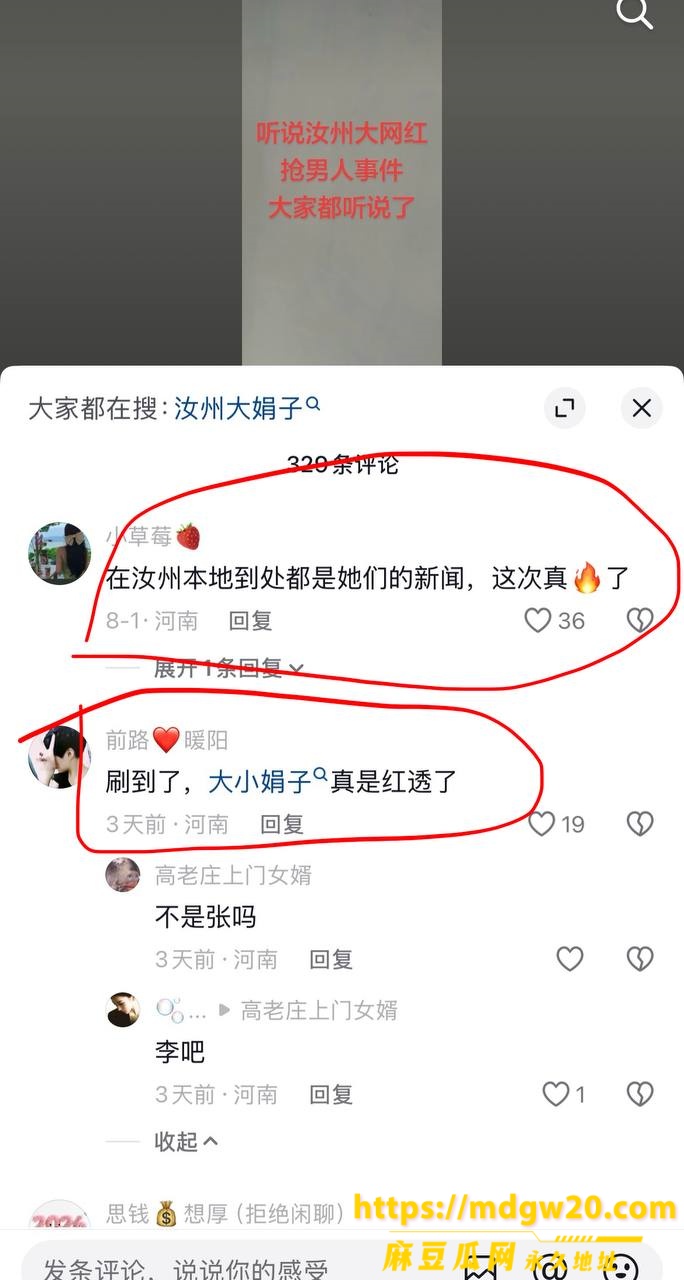
Task: Open the emoji picker in comment bar
Action: point(621,1268)
